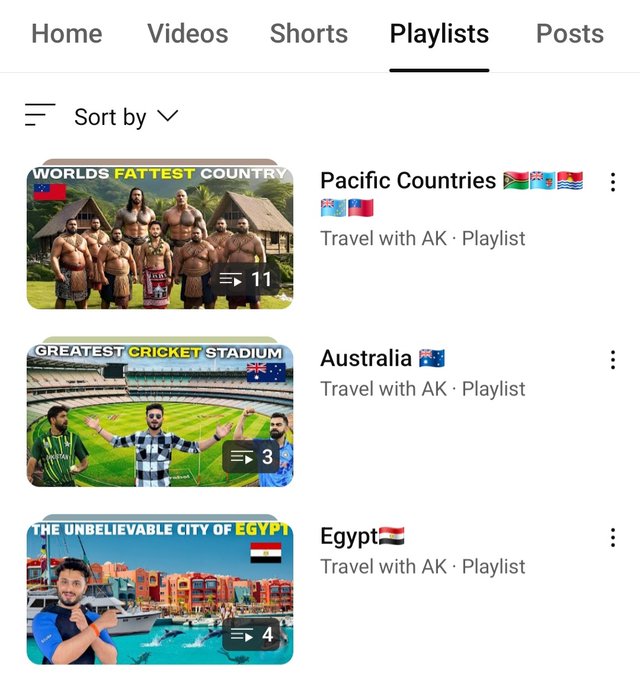Switch to the Home tab
Image resolution: width=640 pixels, height=679 pixels.
point(66,34)
